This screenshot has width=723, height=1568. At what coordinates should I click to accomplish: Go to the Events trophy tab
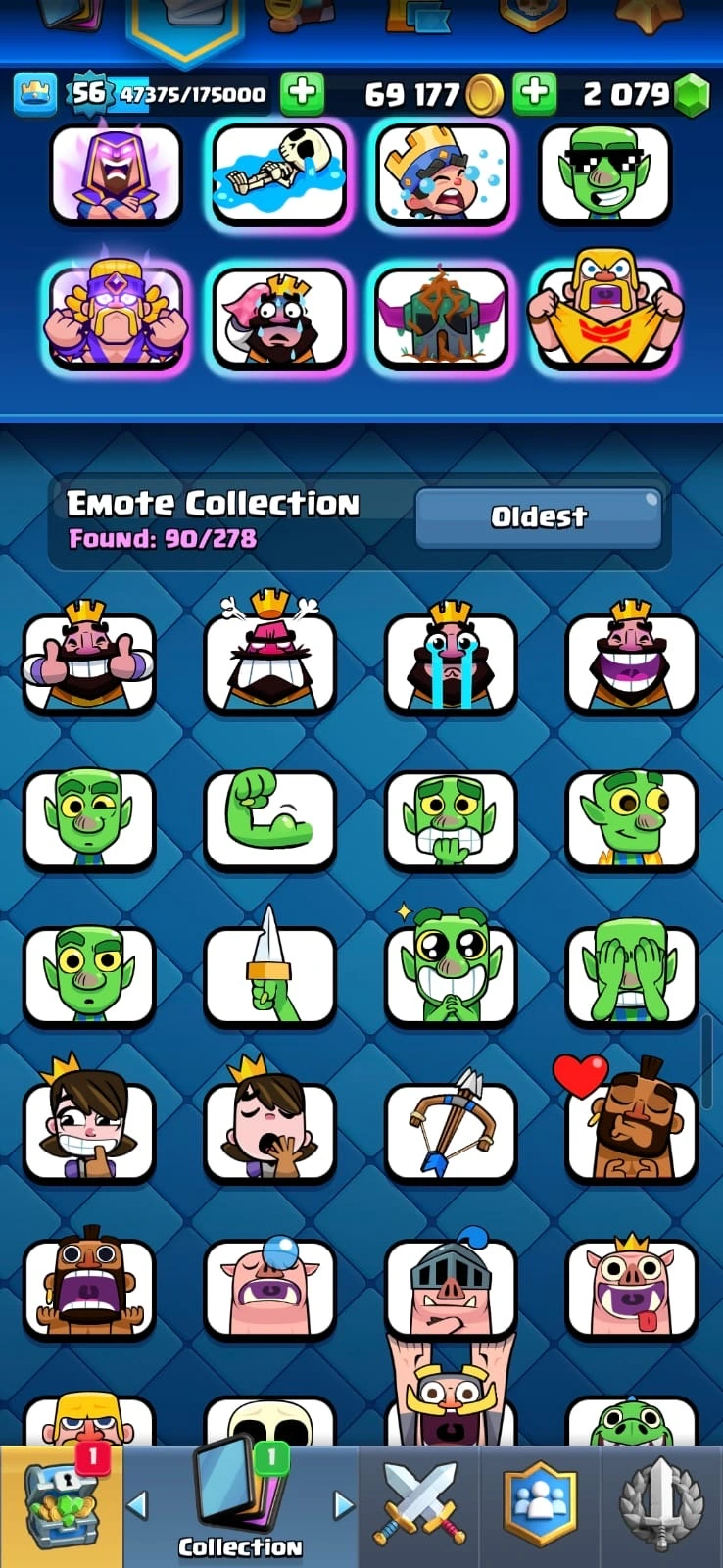661,1504
